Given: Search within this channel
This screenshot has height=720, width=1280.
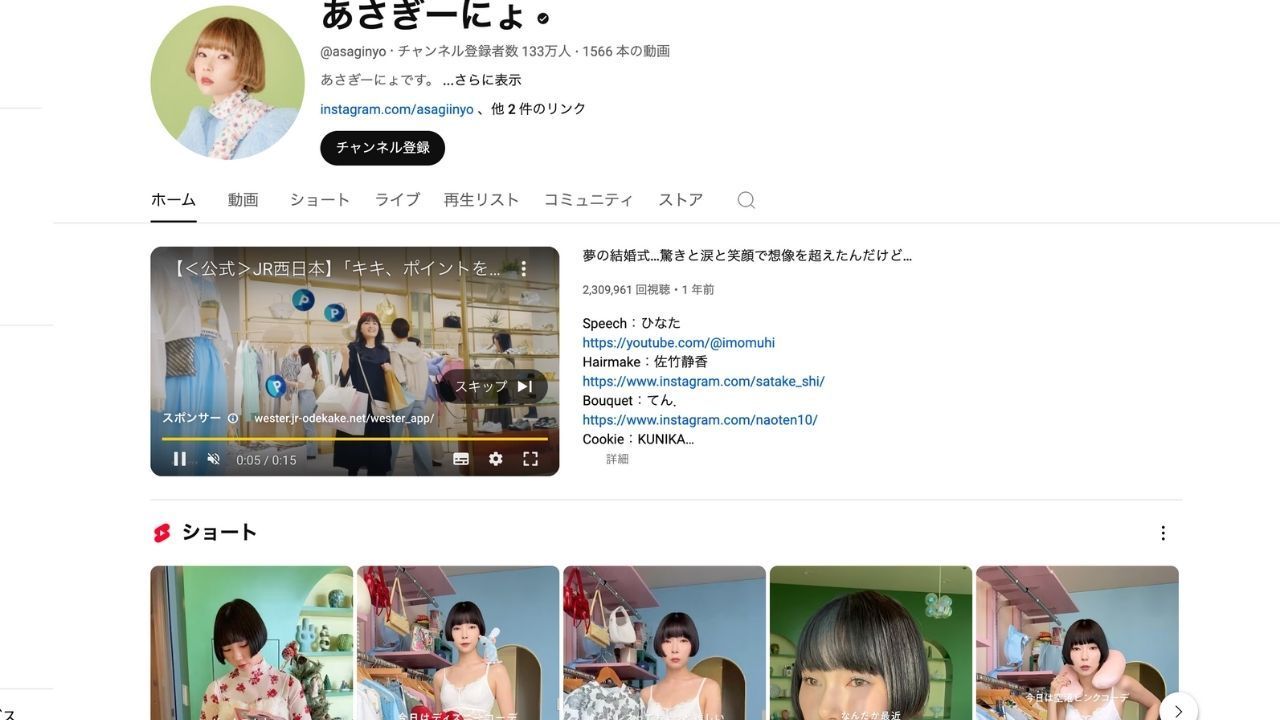Looking at the screenshot, I should (746, 200).
